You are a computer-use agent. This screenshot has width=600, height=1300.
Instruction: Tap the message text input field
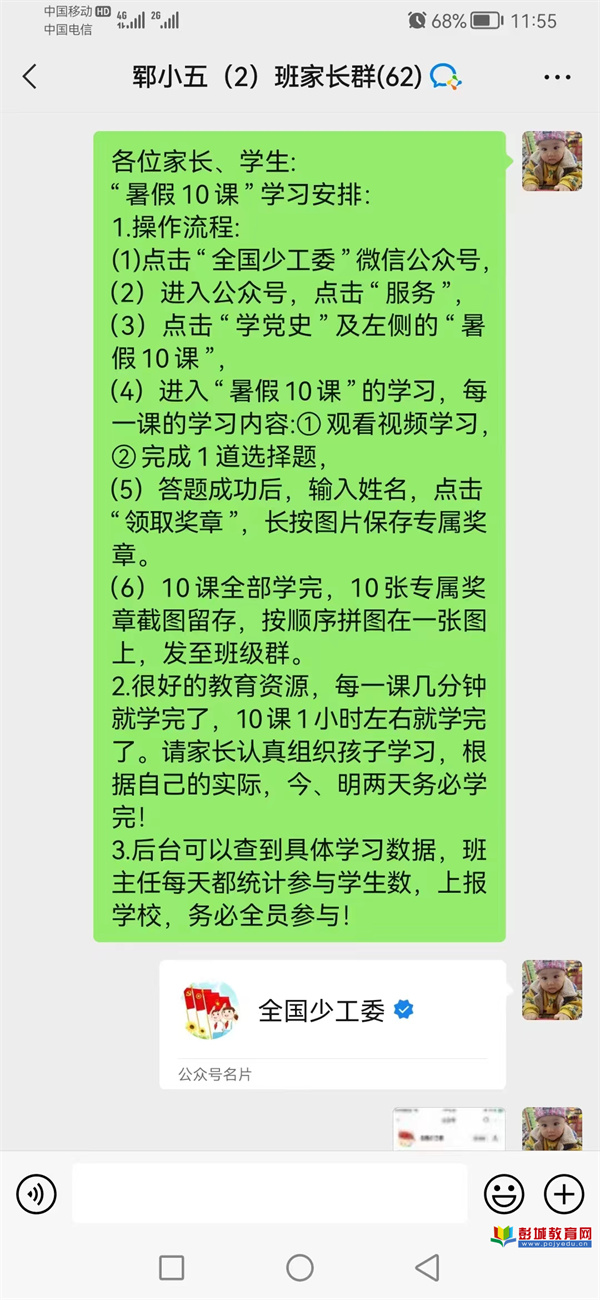click(270, 1193)
